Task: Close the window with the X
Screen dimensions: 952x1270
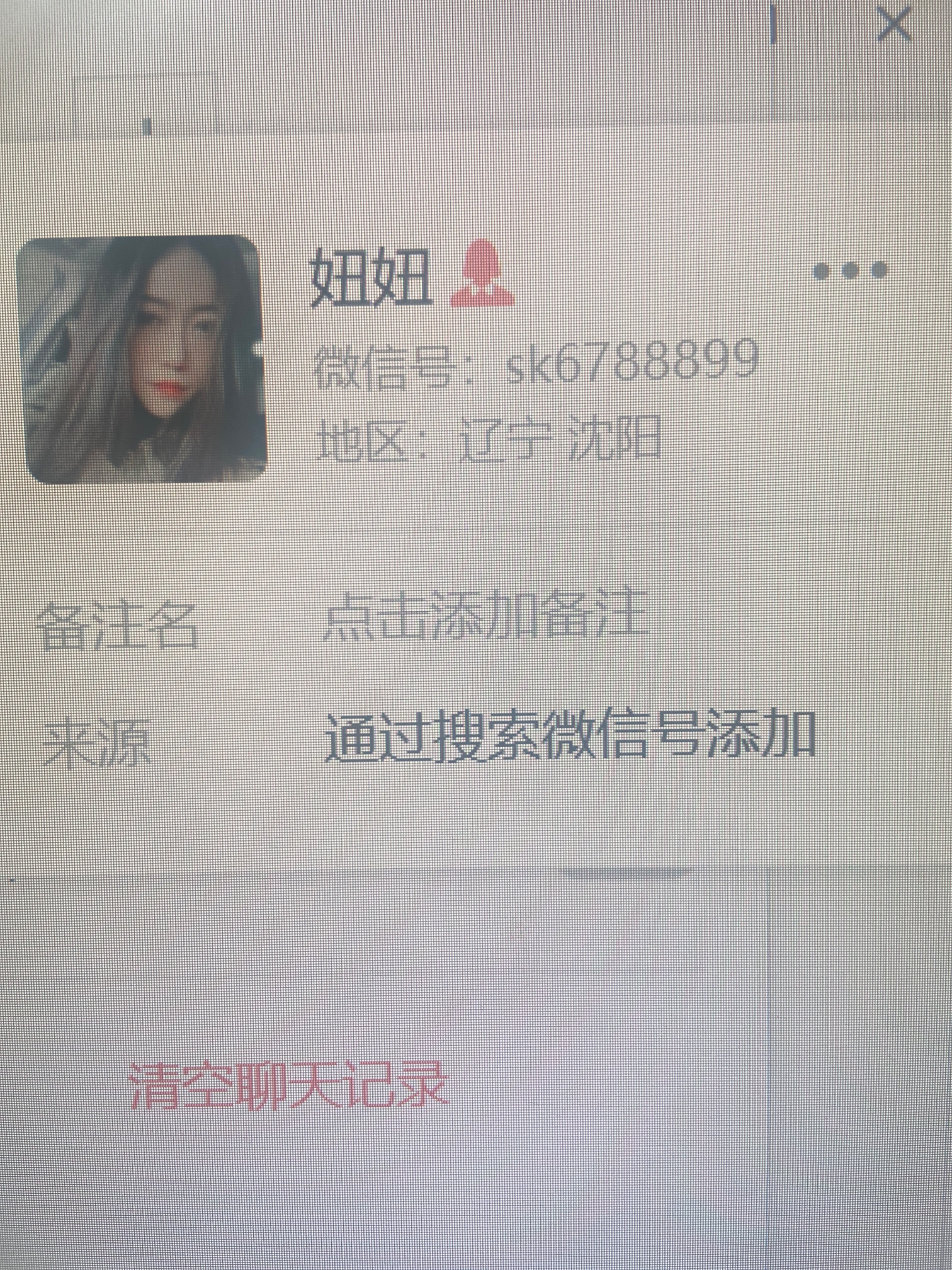Action: 895,25
